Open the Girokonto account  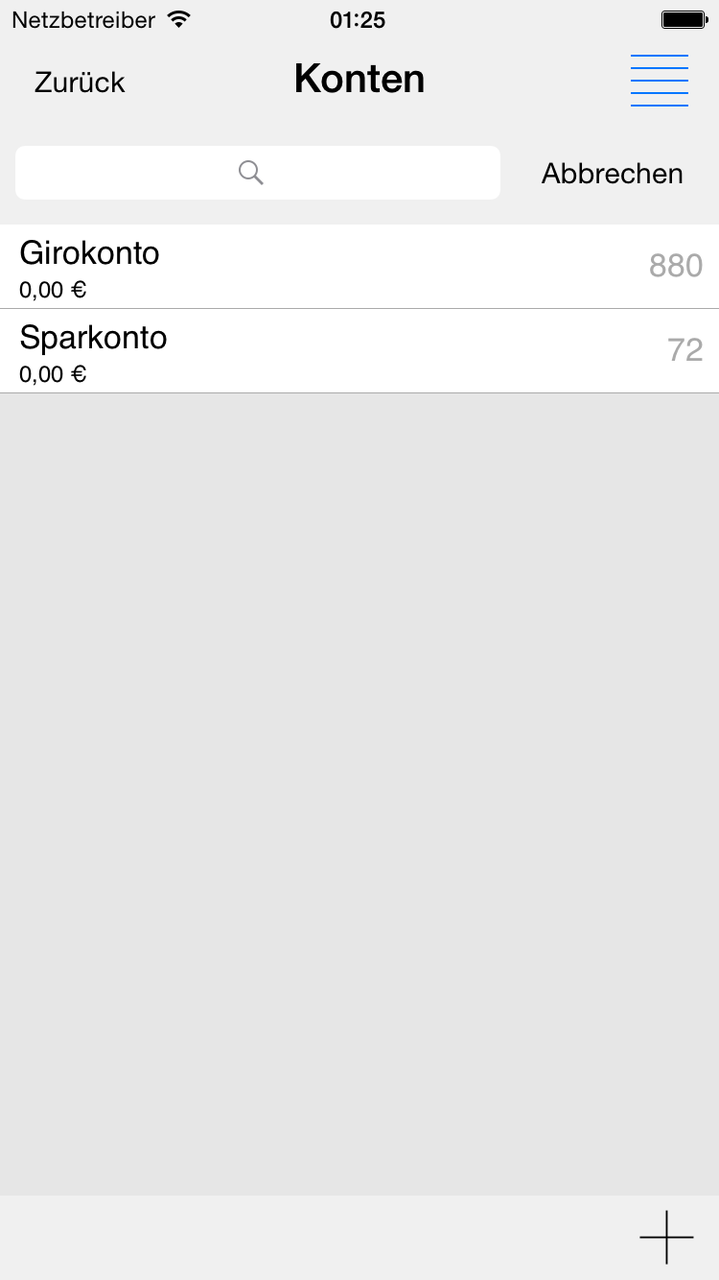(359, 267)
